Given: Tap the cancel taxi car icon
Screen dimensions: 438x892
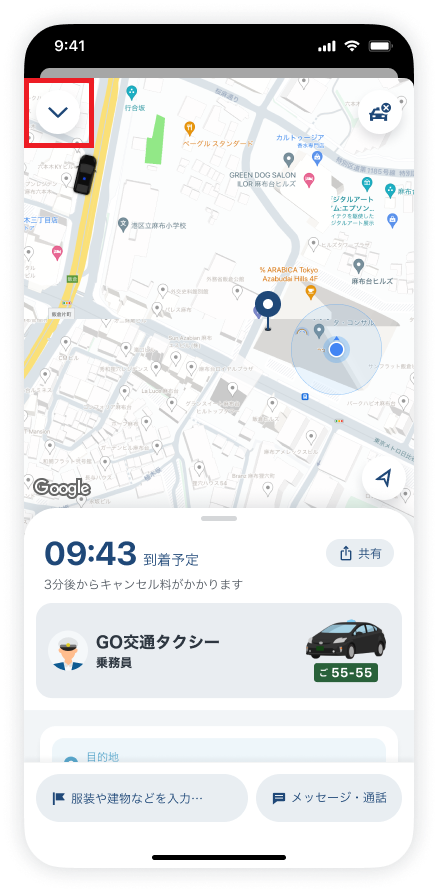Looking at the screenshot, I should click(380, 112).
